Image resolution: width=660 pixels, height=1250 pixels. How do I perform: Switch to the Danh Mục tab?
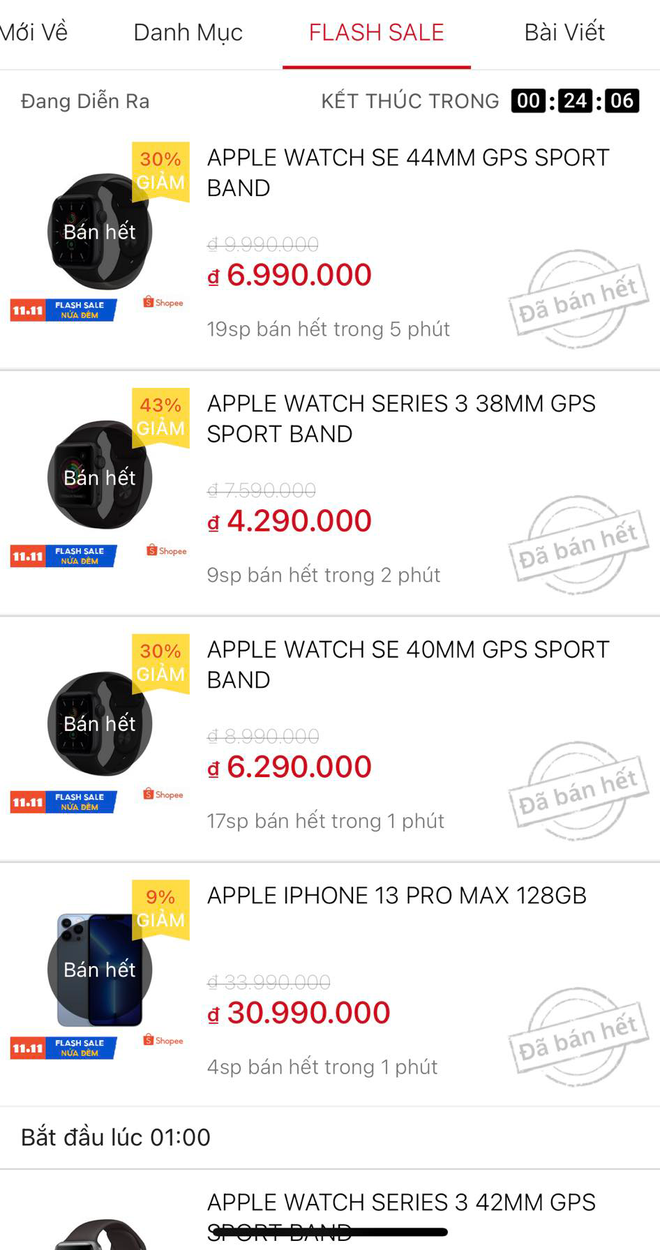(x=188, y=32)
